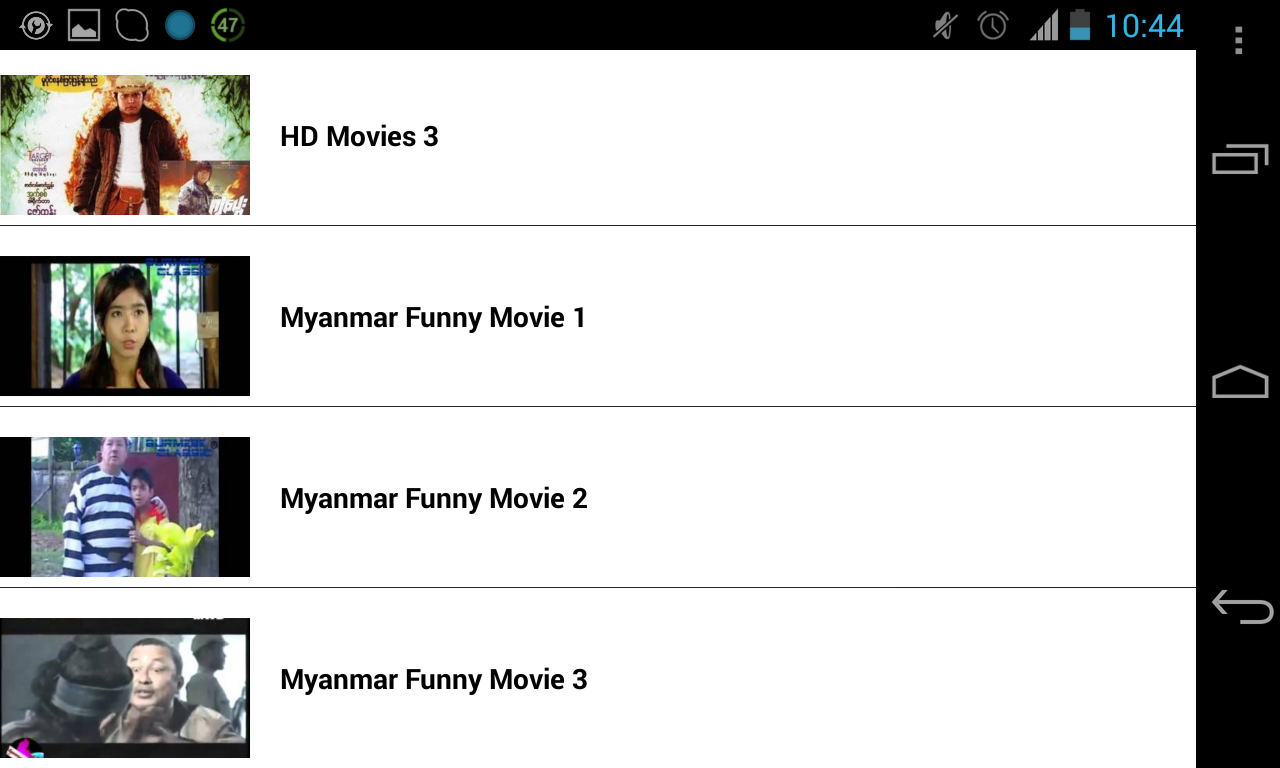1280x768 pixels.
Task: Open the three-dot overflow menu
Action: (1238, 41)
